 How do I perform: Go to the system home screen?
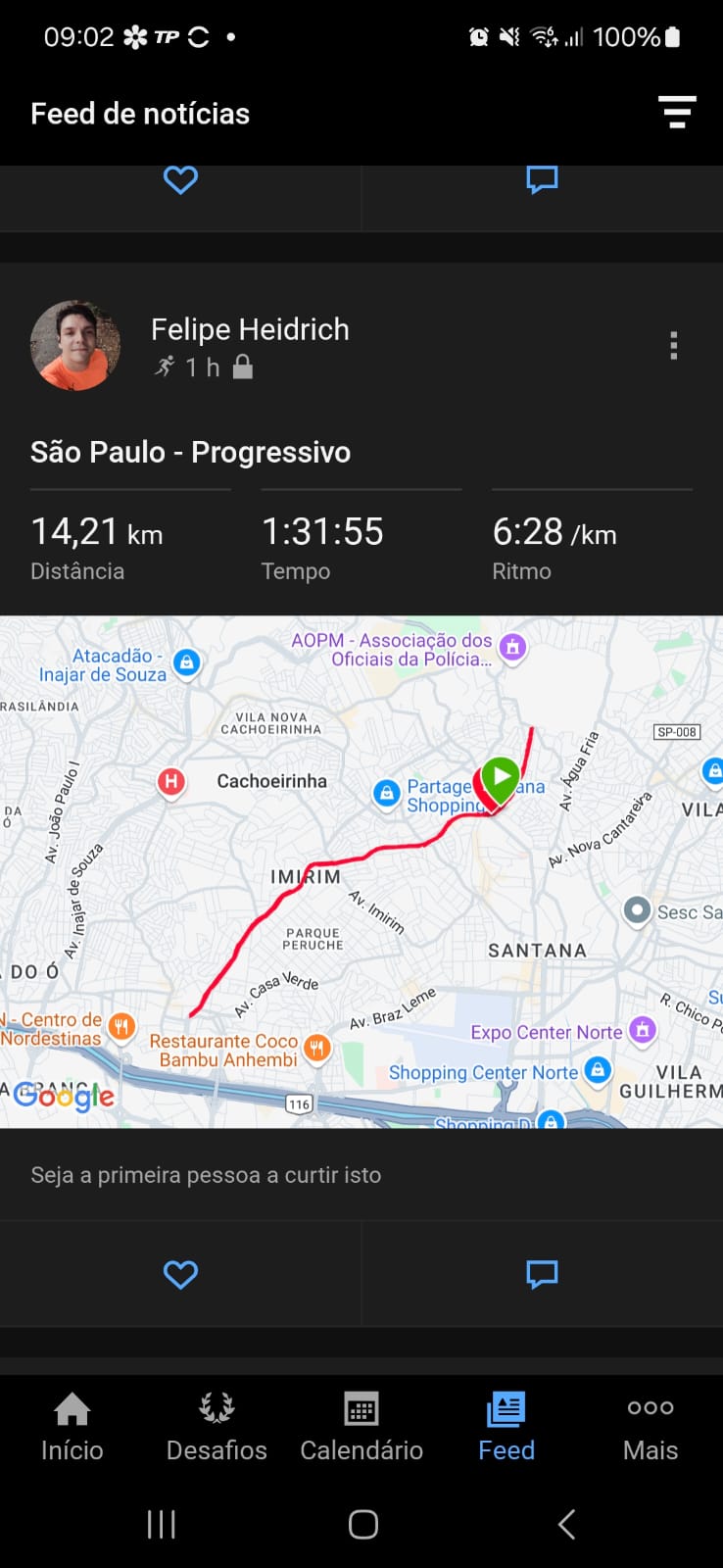pos(362,1524)
